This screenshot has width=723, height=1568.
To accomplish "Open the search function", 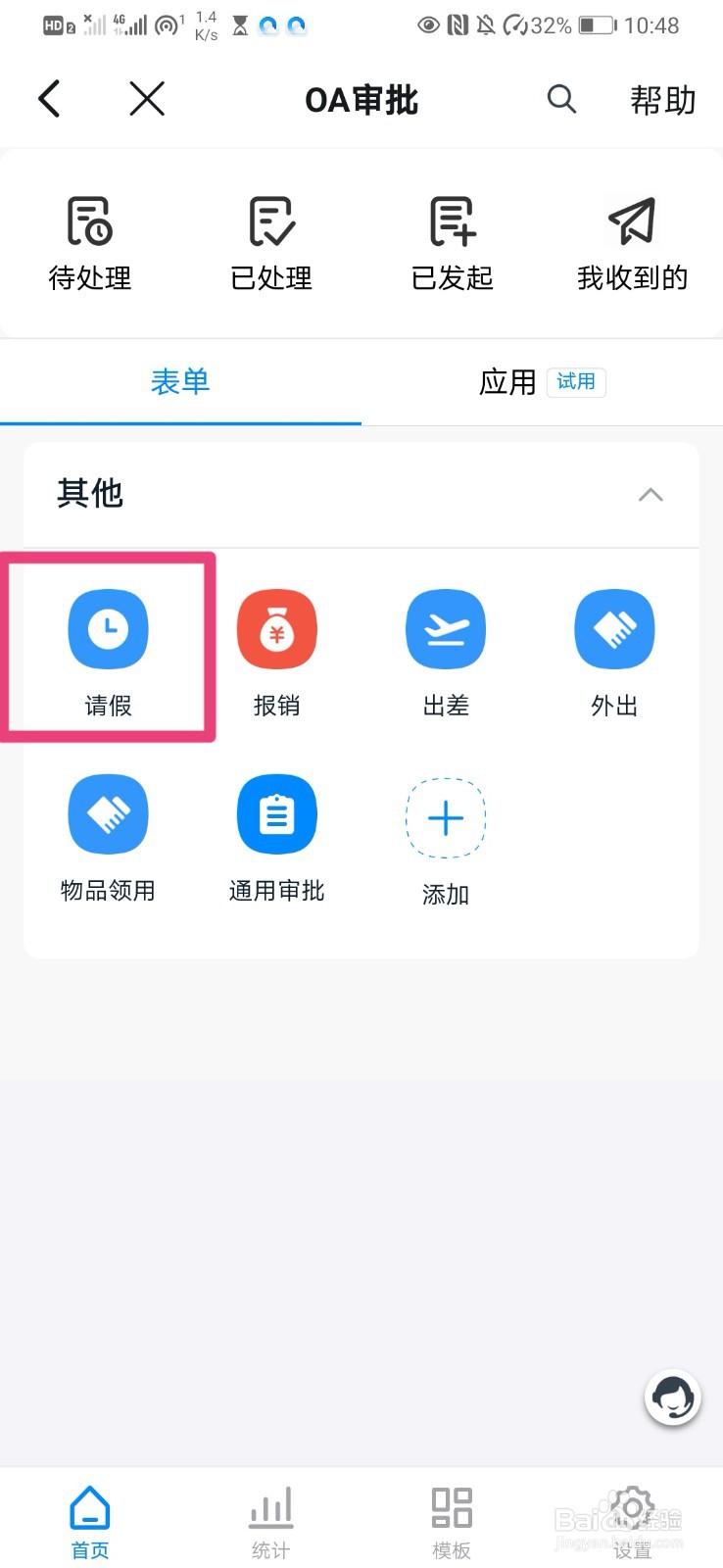I will pos(561,98).
